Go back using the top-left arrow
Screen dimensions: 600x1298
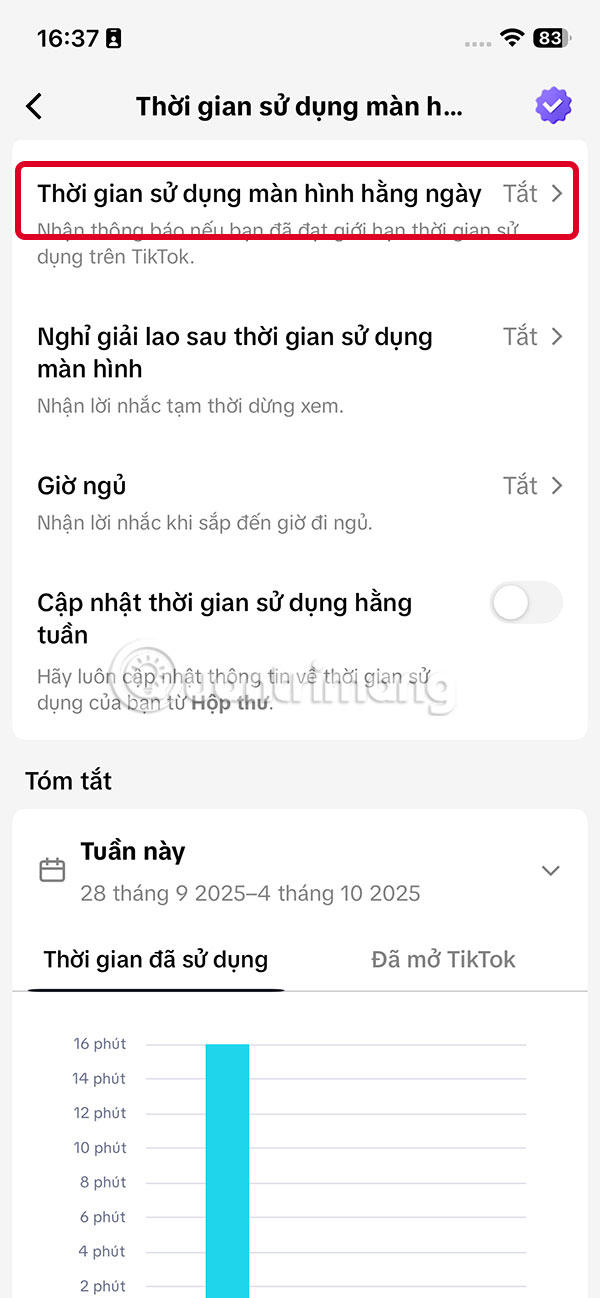pos(35,106)
